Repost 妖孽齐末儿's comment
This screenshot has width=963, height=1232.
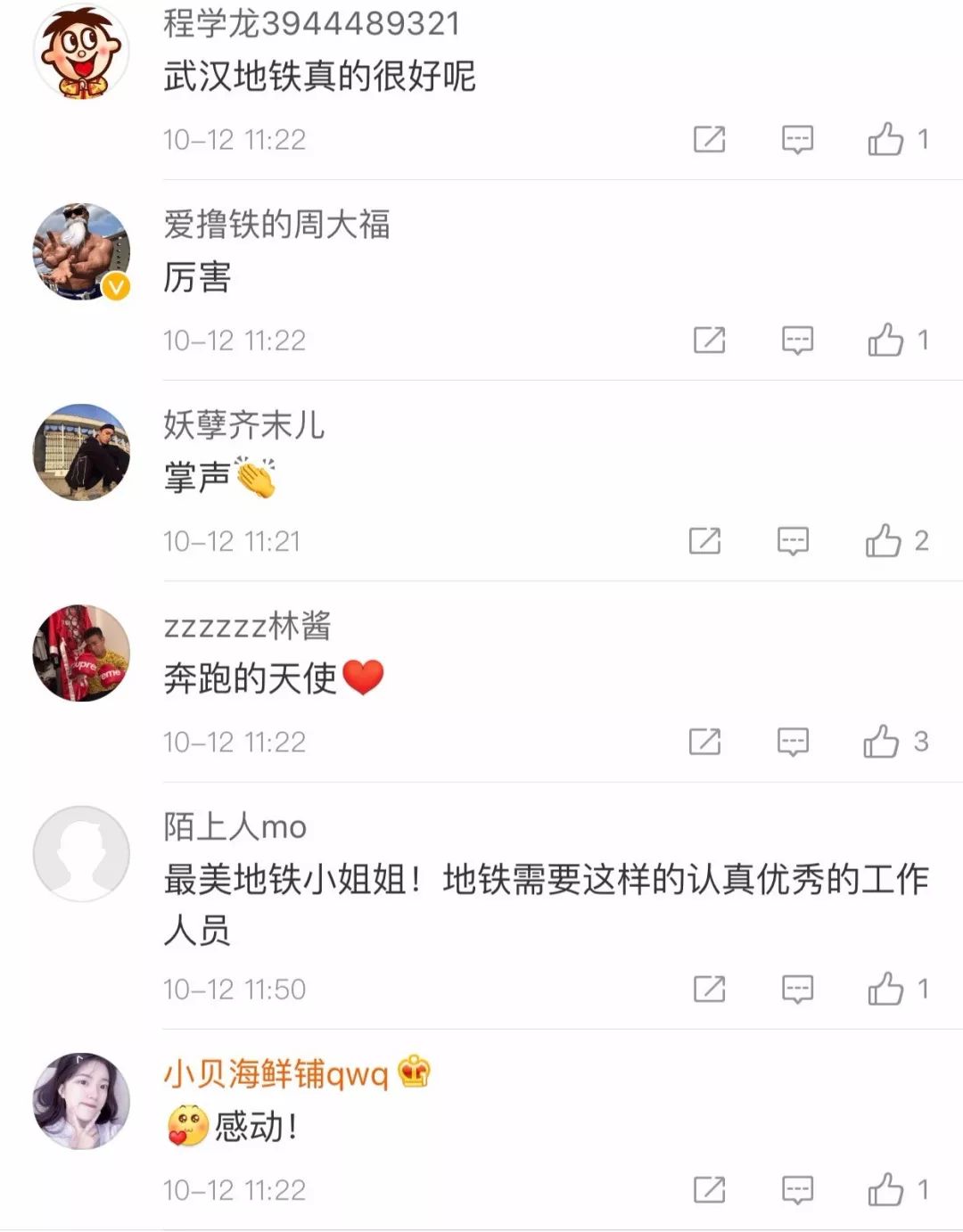(704, 540)
